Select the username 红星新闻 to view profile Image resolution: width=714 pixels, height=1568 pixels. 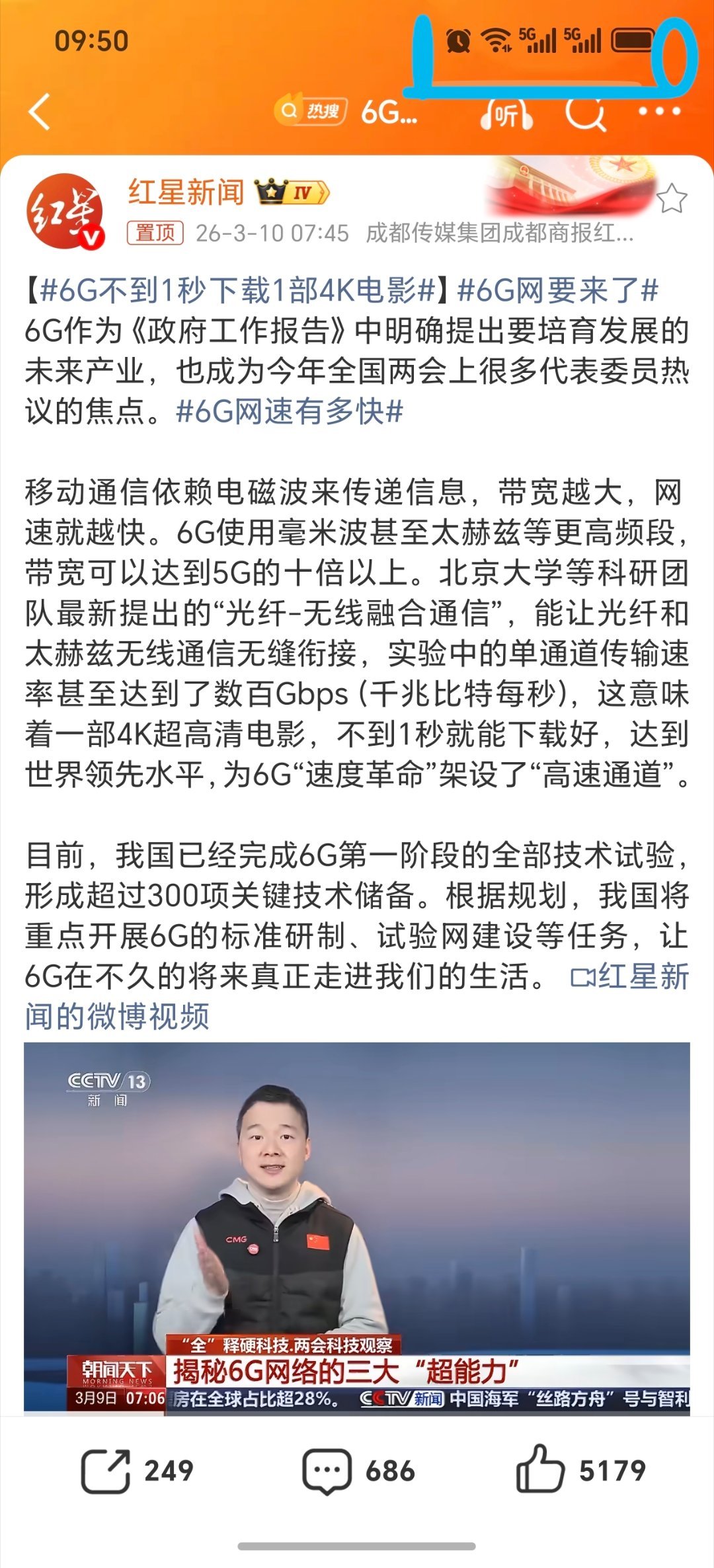click(186, 192)
